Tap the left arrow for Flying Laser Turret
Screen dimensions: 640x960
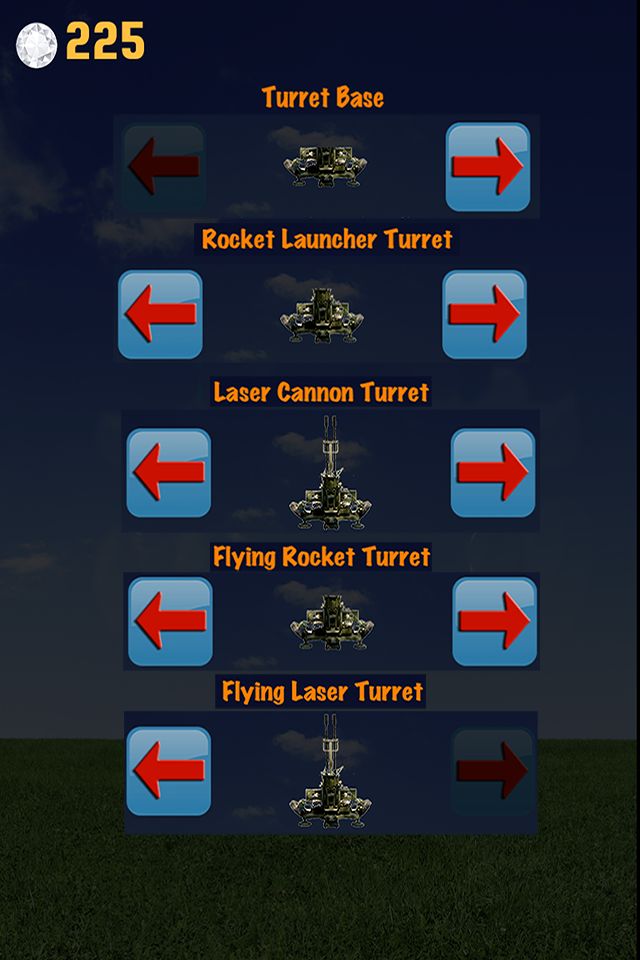tap(168, 770)
